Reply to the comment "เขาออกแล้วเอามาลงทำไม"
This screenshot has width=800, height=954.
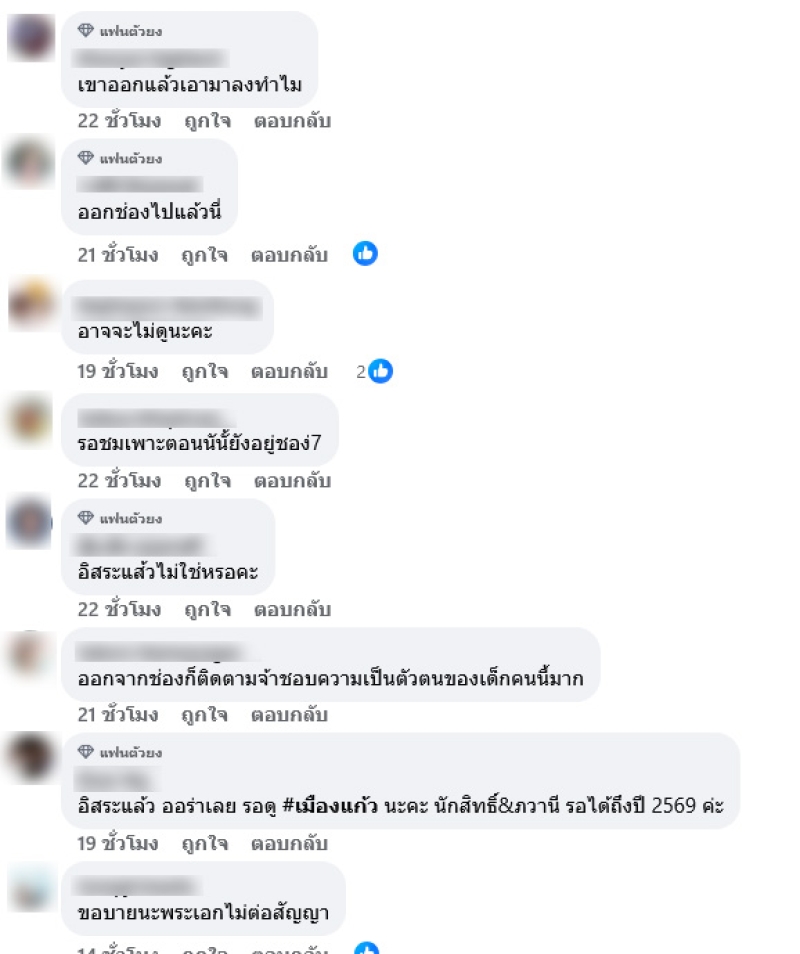tap(291, 121)
